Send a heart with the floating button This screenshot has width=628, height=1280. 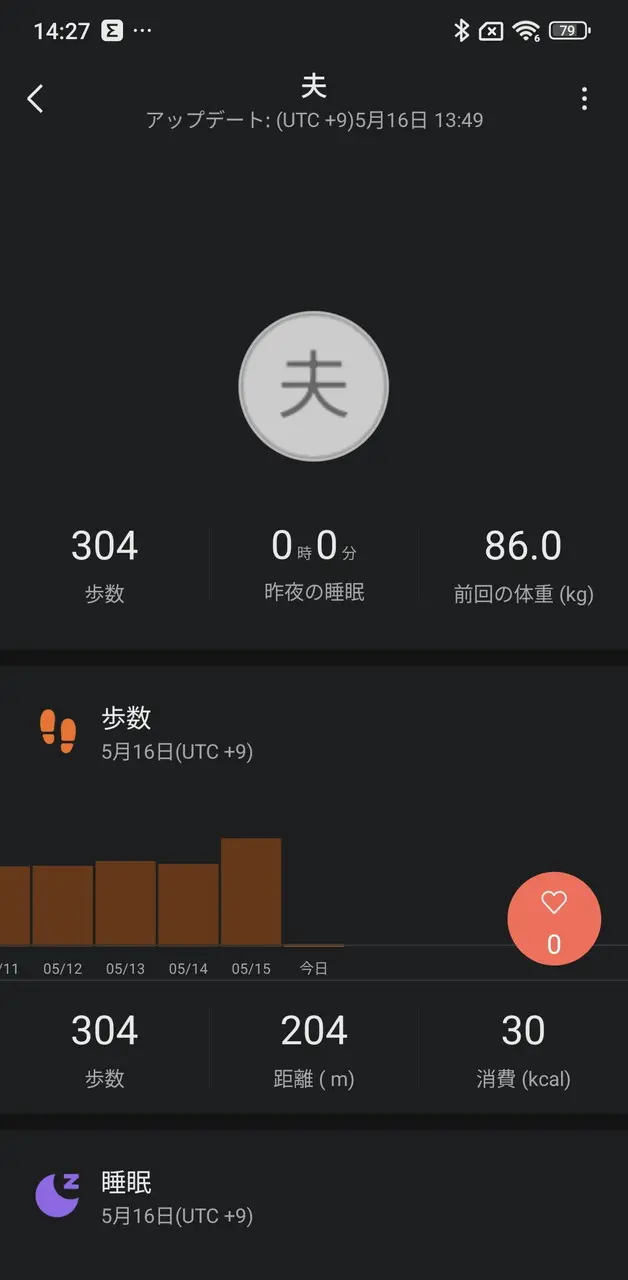pyautogui.click(x=554, y=919)
